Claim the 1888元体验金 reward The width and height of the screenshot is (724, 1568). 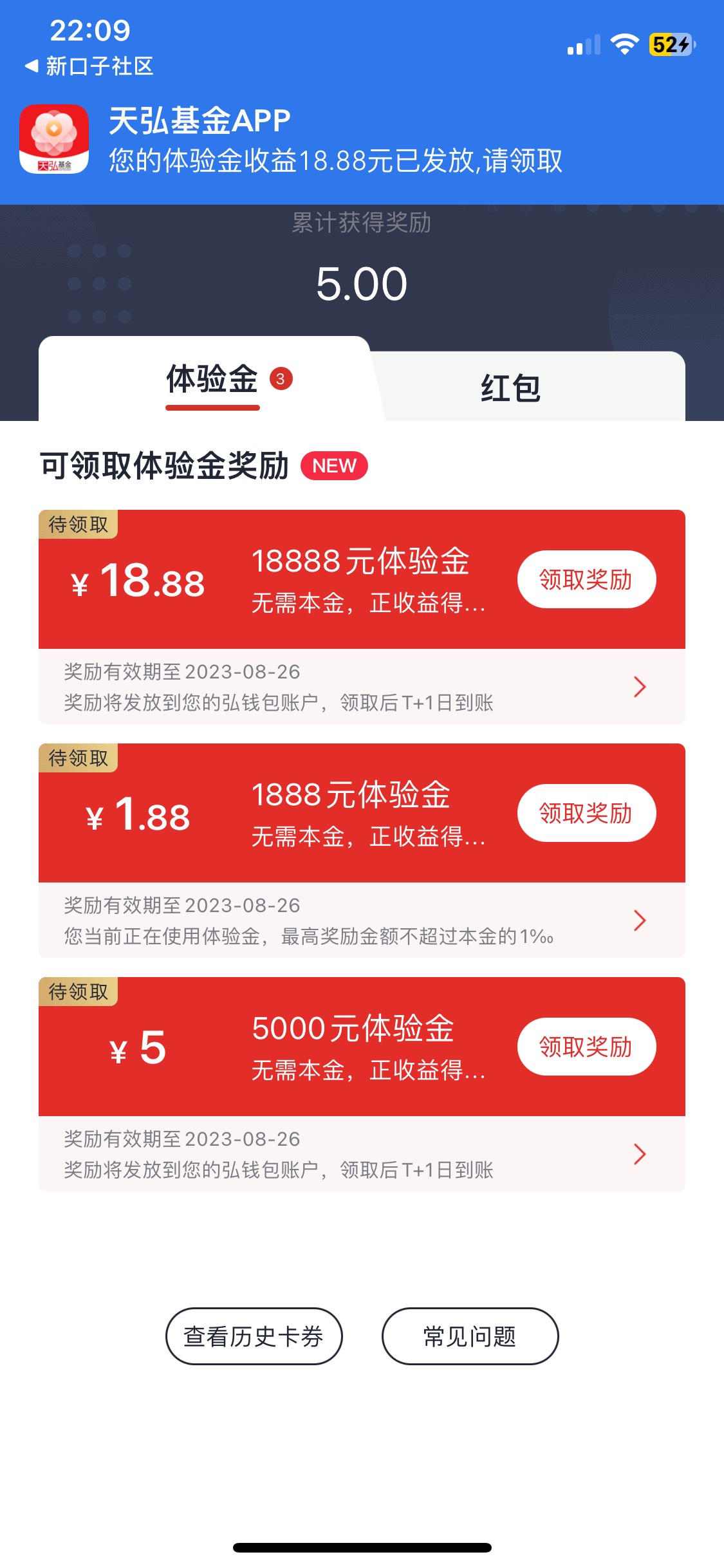click(586, 813)
